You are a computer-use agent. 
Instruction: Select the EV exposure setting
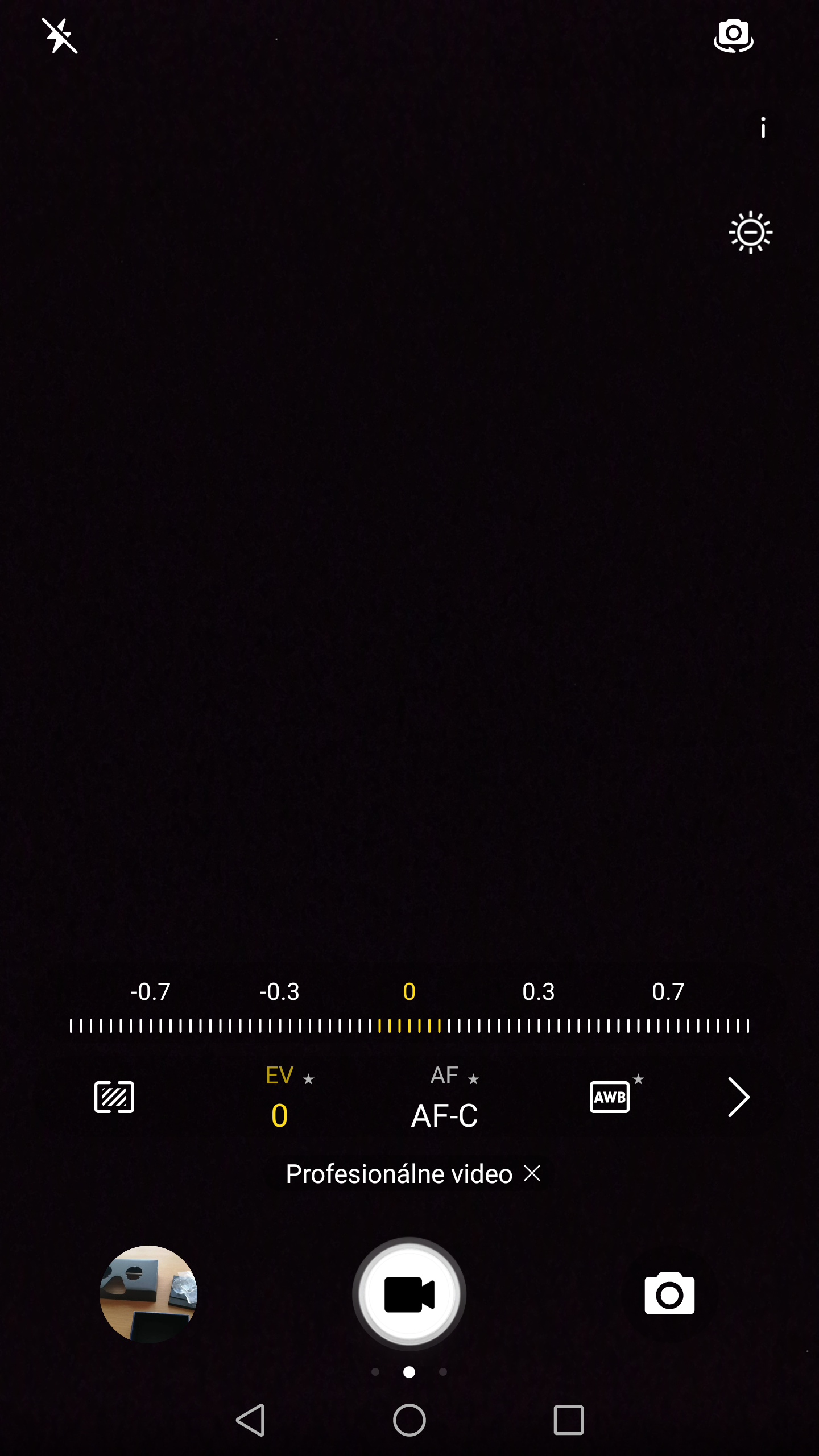pos(280,1098)
